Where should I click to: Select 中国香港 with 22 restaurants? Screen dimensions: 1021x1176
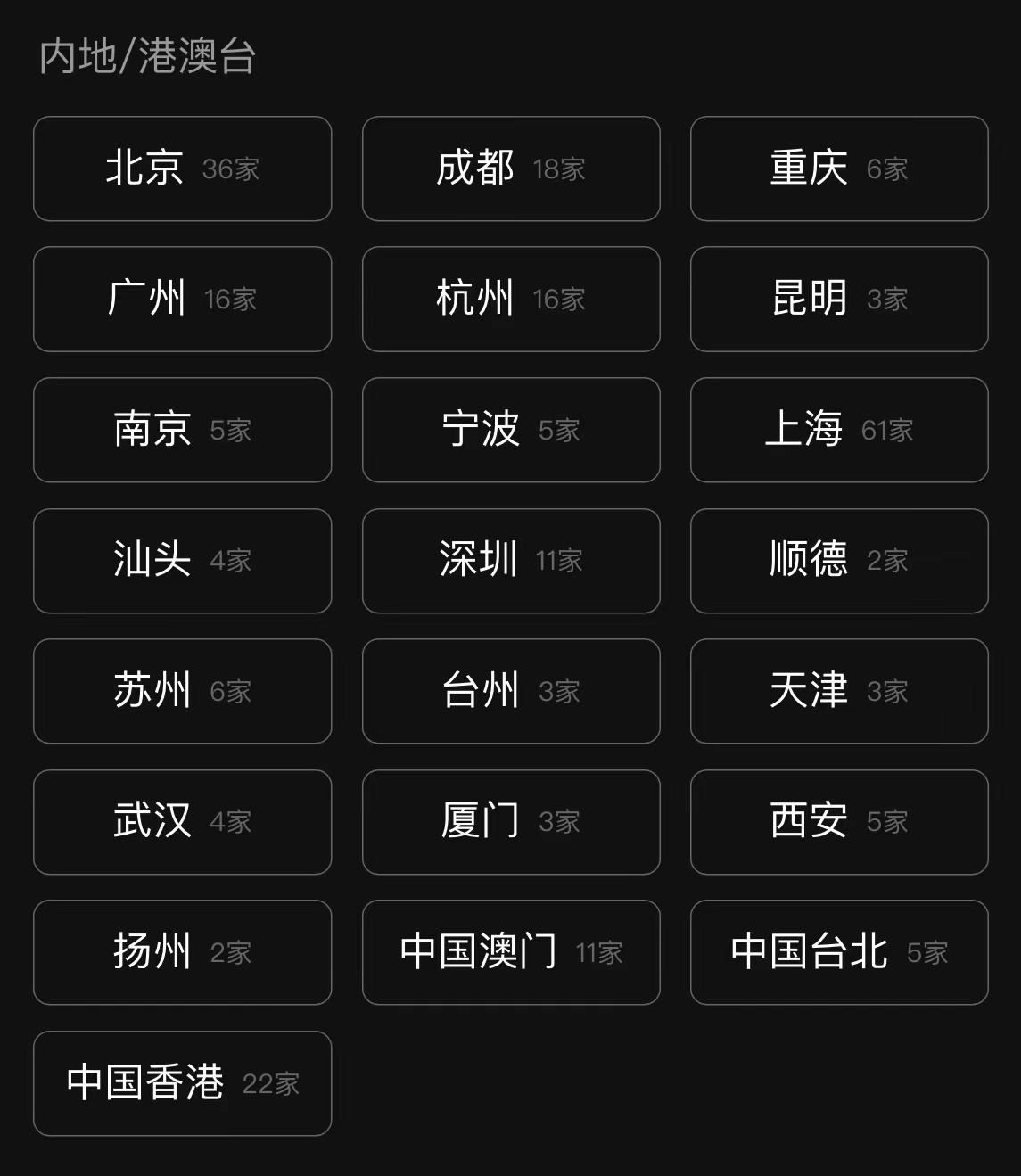click(182, 1083)
